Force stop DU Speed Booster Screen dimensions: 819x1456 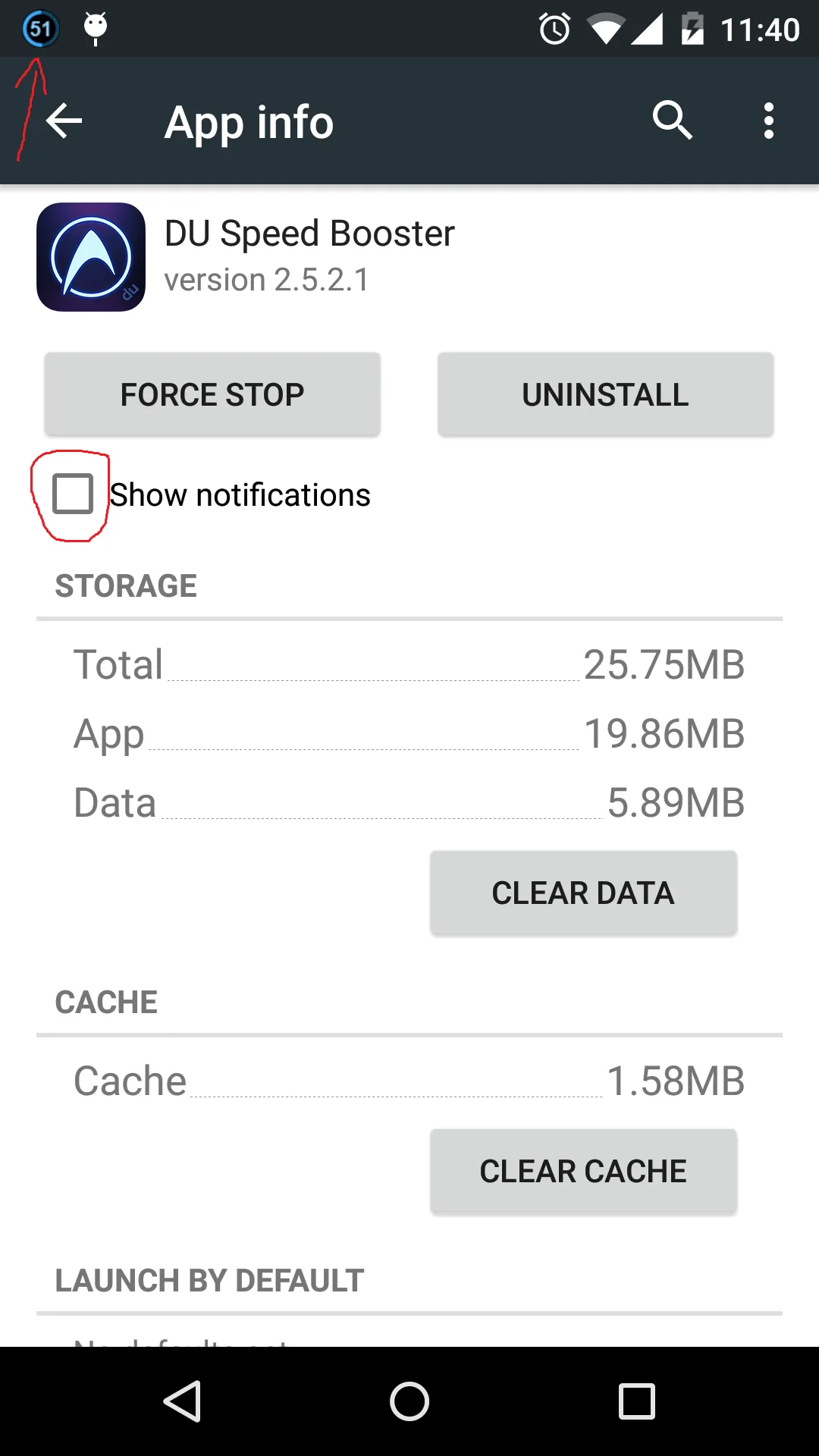pyautogui.click(x=212, y=394)
